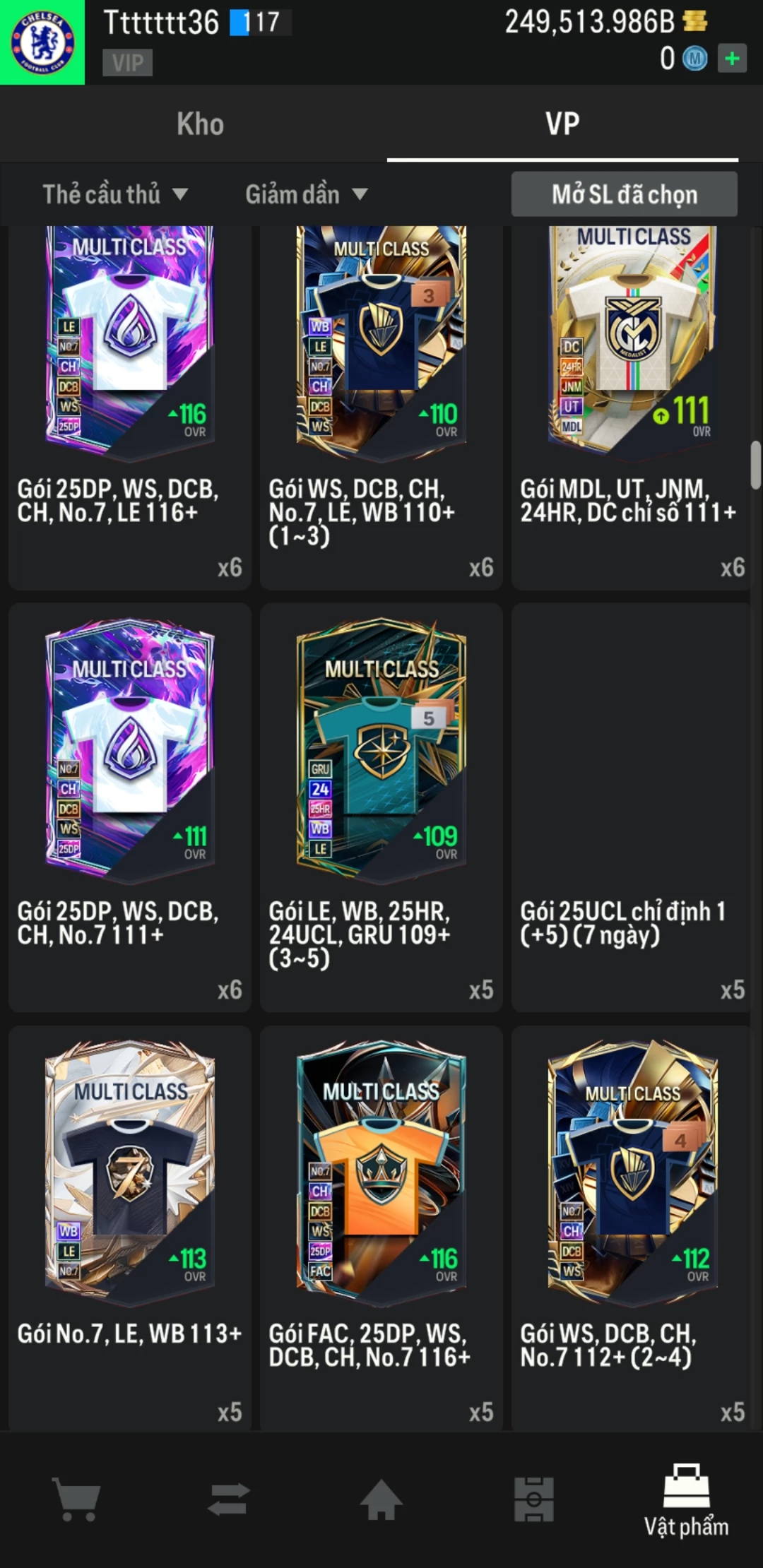Switch to the Kho tab
Image resolution: width=763 pixels, height=1568 pixels.
coord(200,124)
